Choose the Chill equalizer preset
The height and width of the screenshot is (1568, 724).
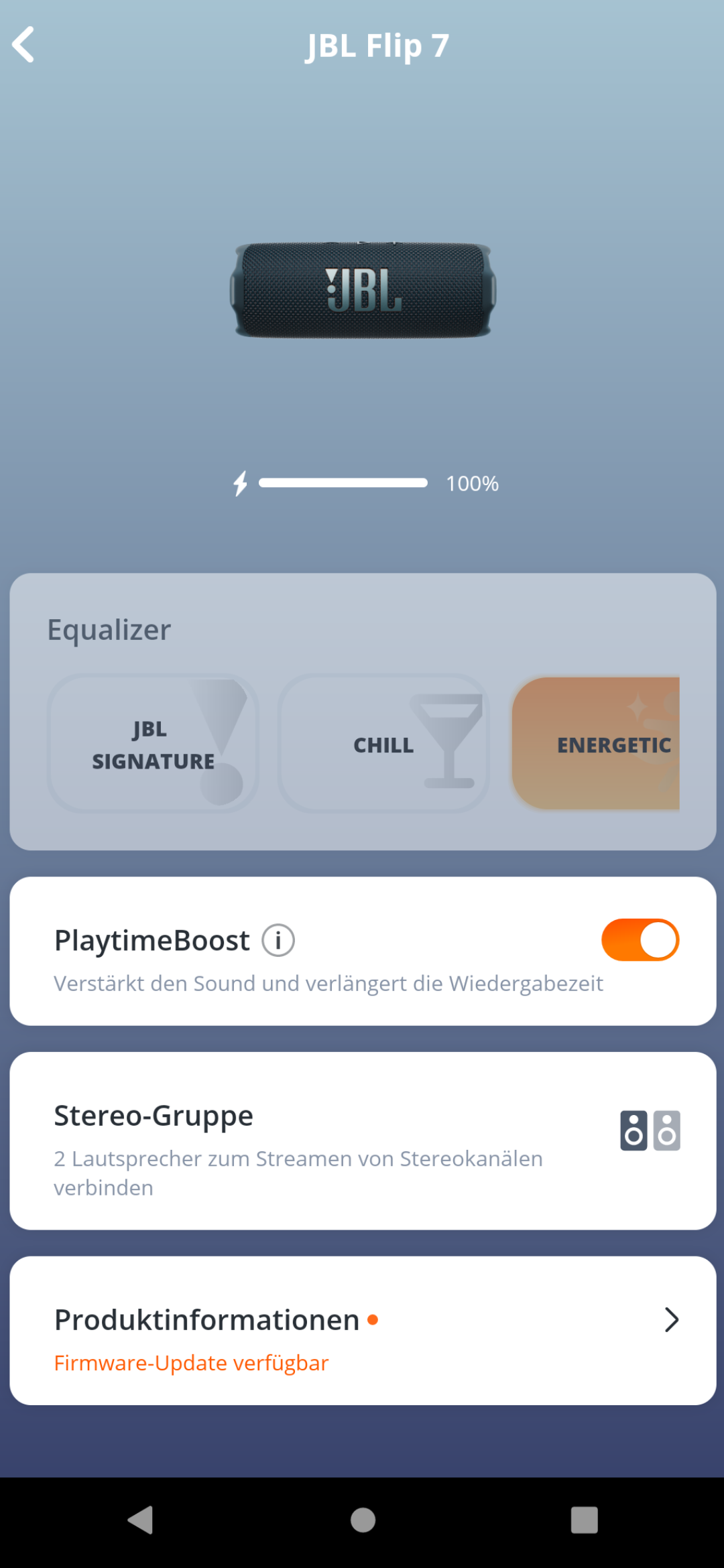click(x=383, y=744)
